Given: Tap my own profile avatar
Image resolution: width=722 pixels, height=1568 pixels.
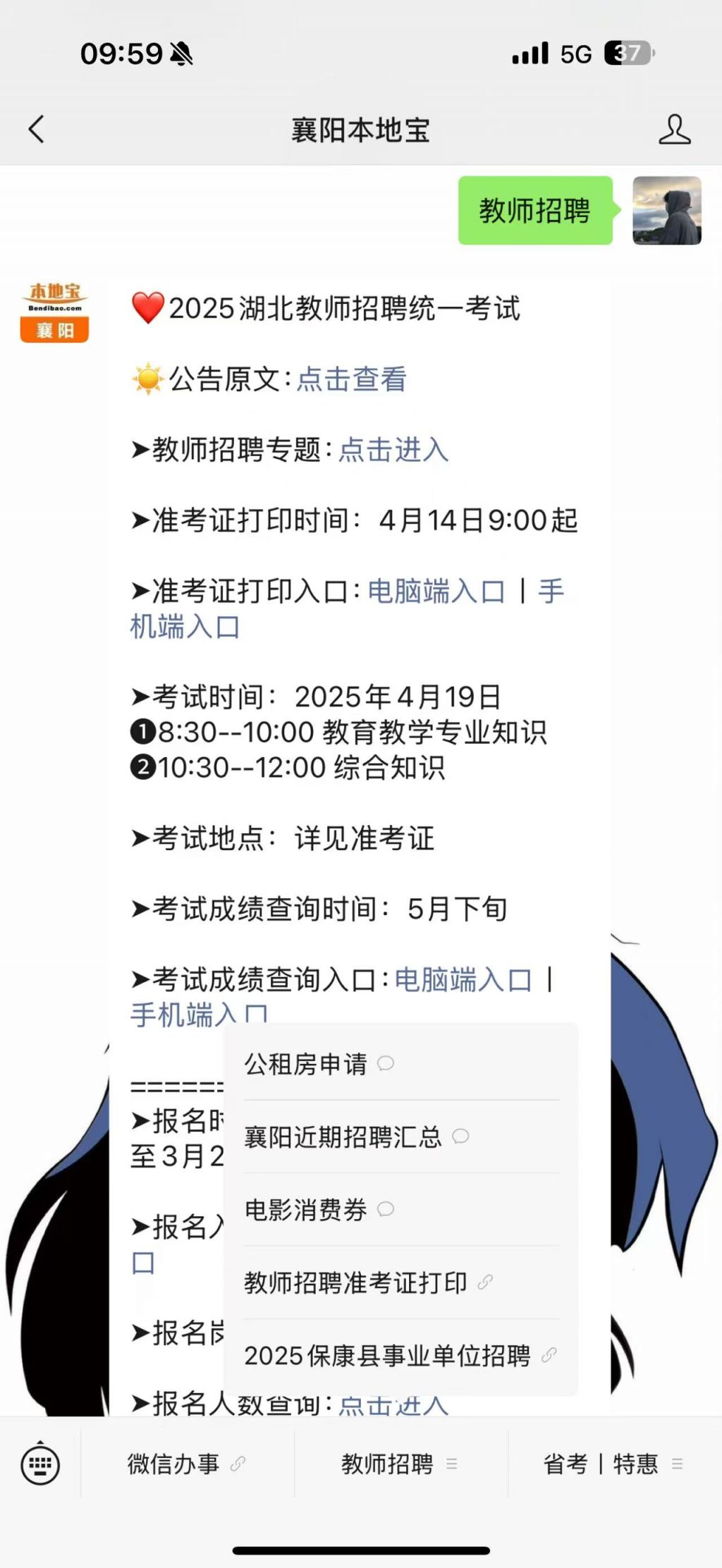Looking at the screenshot, I should coord(666,211).
